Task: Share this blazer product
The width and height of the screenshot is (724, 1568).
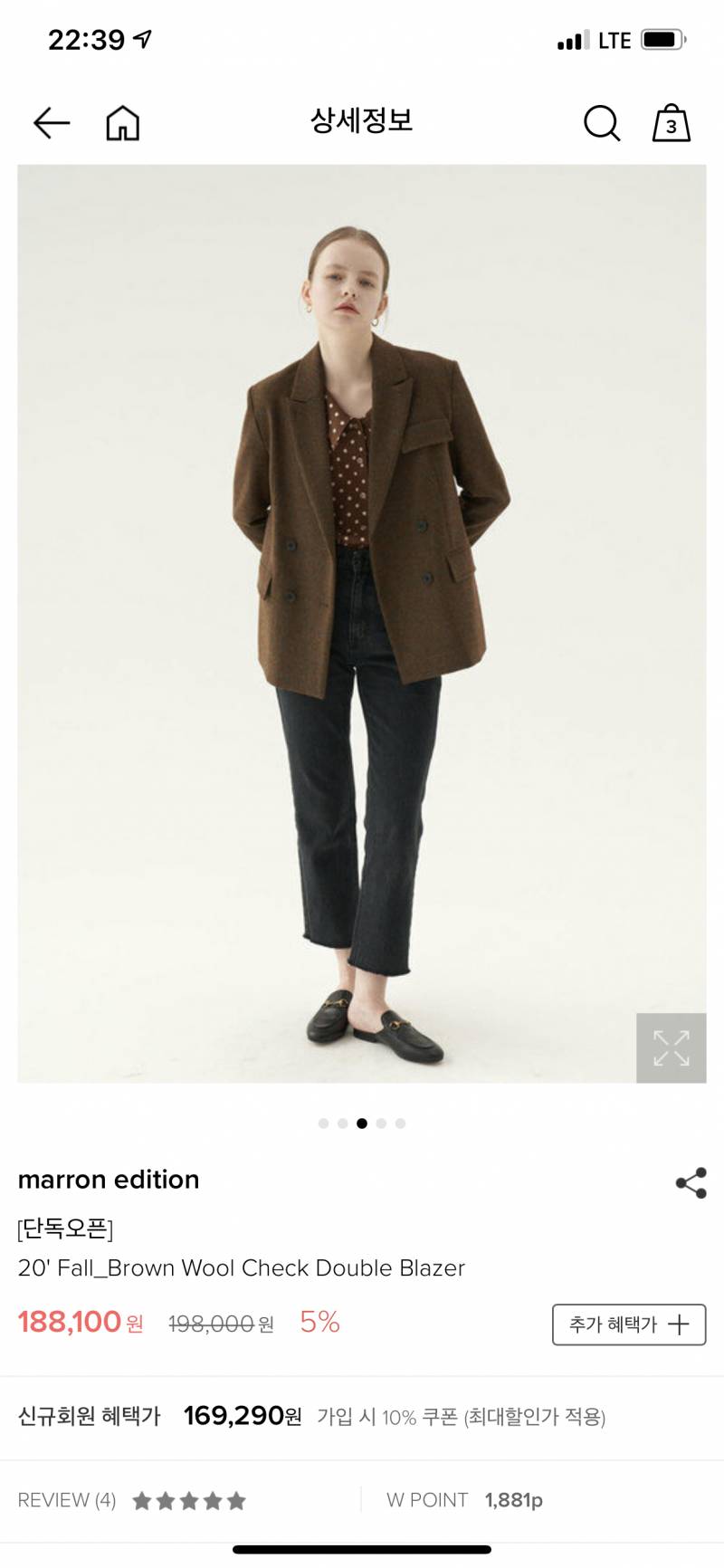Action: [x=691, y=1182]
